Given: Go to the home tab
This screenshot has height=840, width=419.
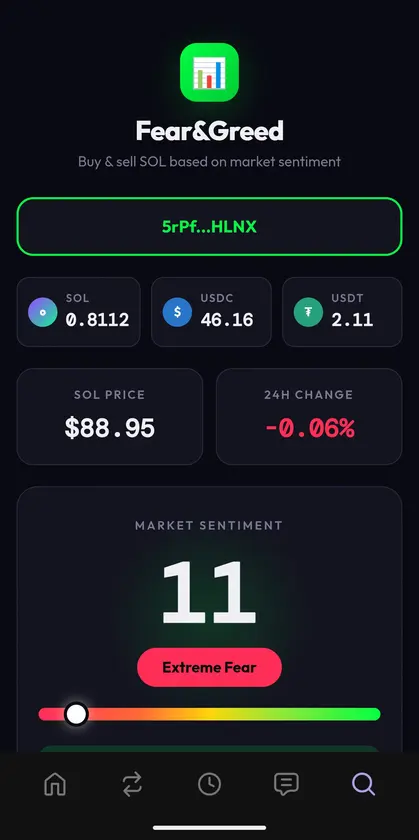Looking at the screenshot, I should click(x=55, y=784).
